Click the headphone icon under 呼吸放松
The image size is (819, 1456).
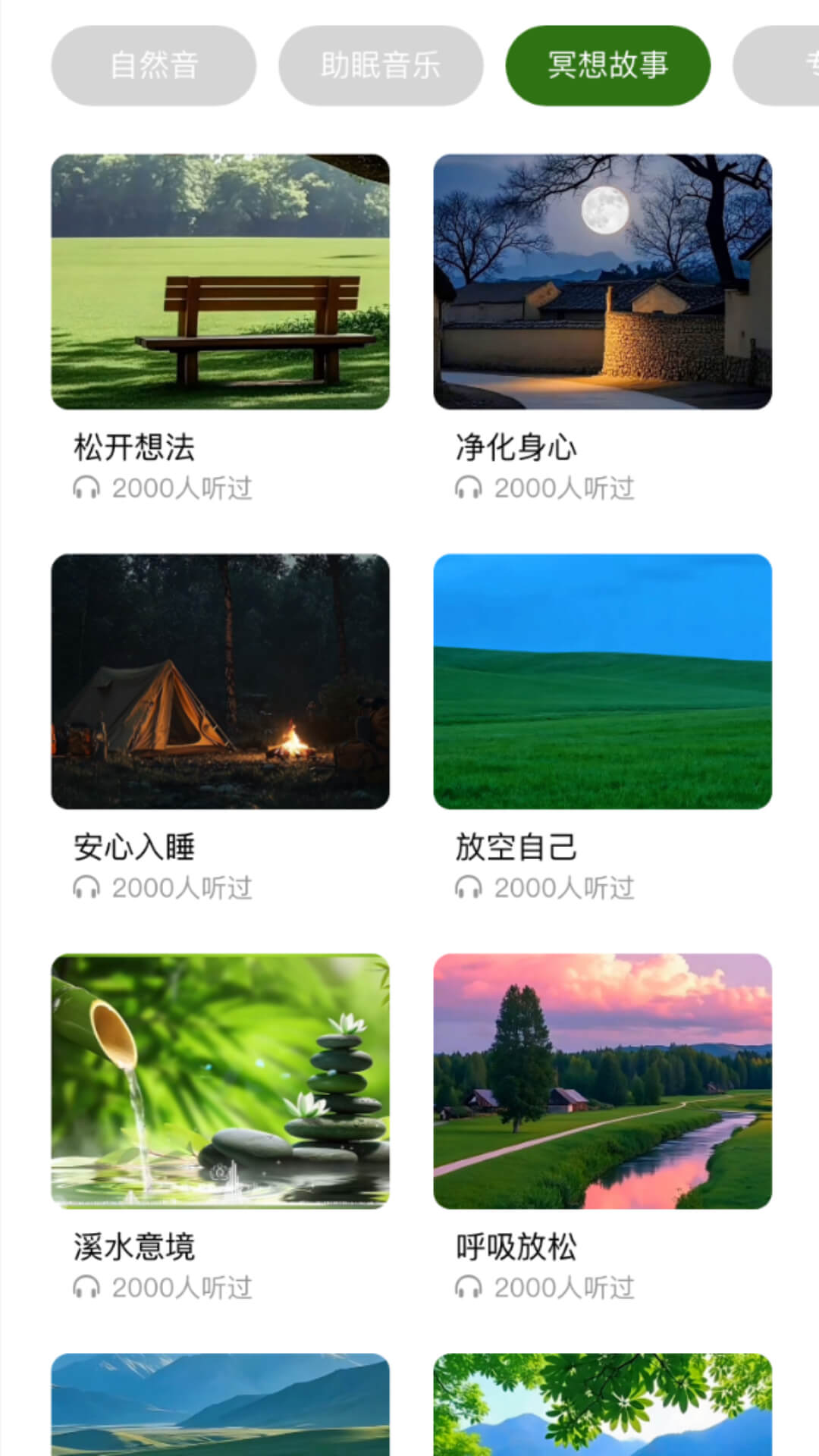pyautogui.click(x=471, y=1287)
